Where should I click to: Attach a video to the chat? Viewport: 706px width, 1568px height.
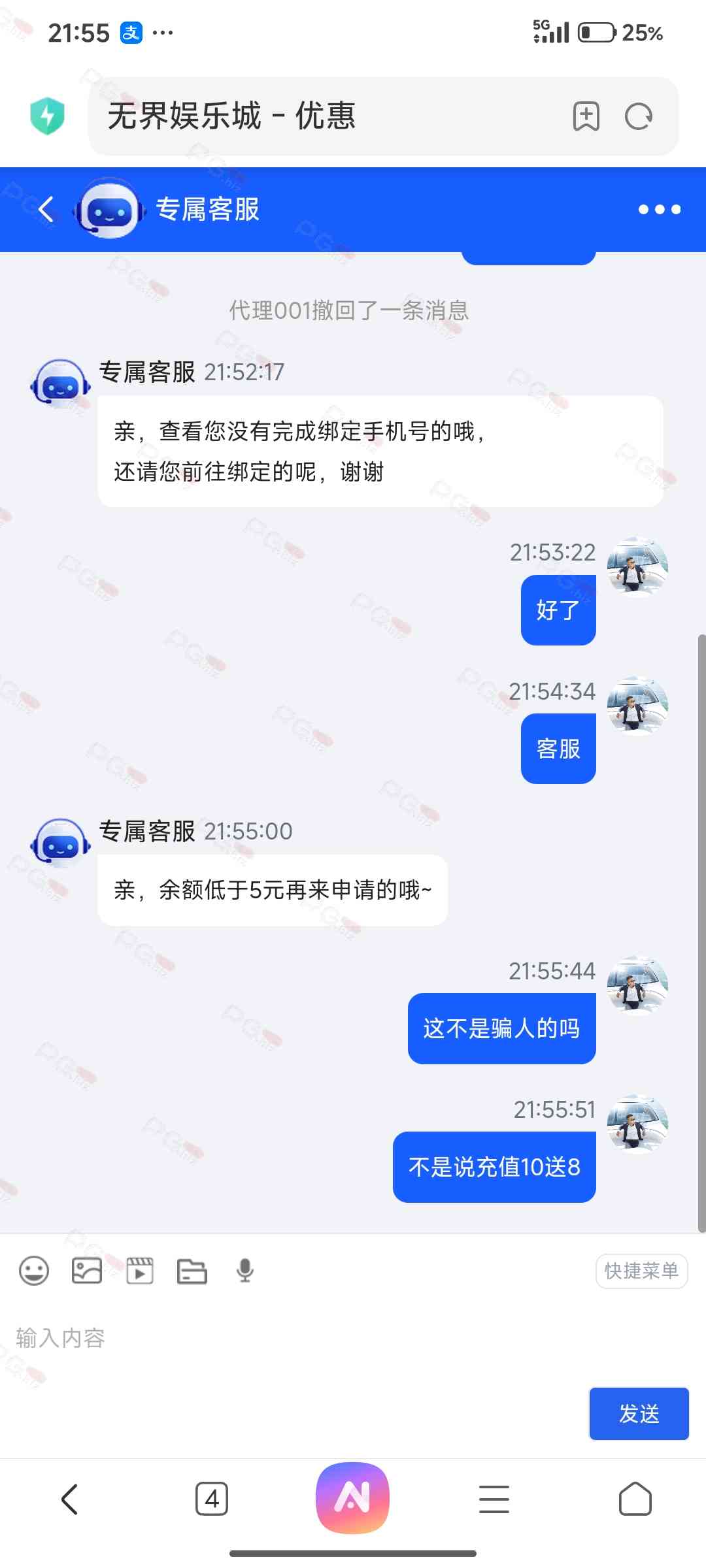140,1271
